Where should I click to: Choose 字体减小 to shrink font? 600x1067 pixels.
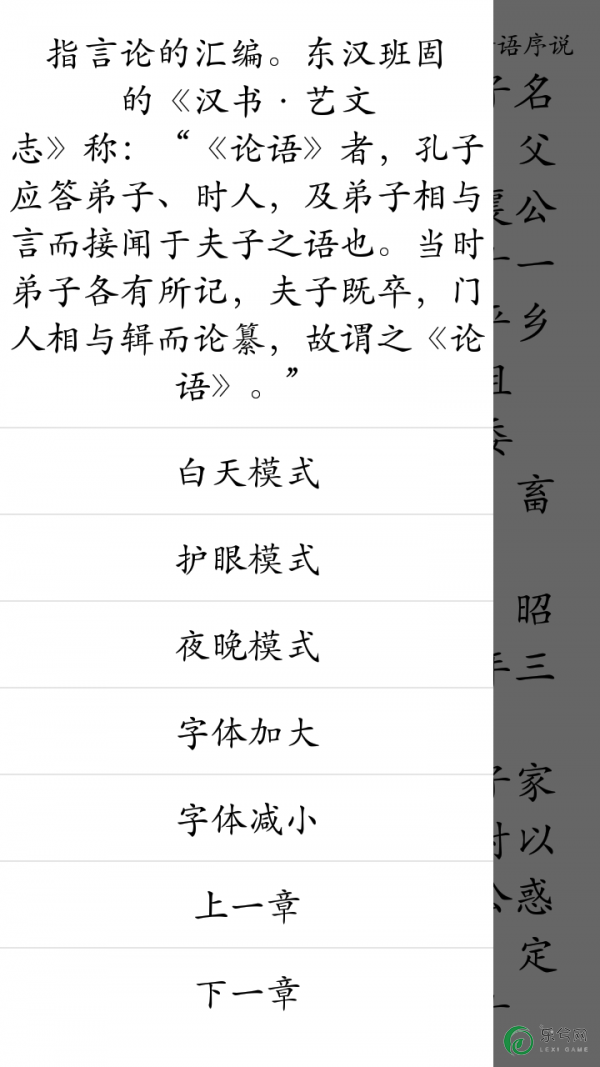pyautogui.click(x=246, y=818)
